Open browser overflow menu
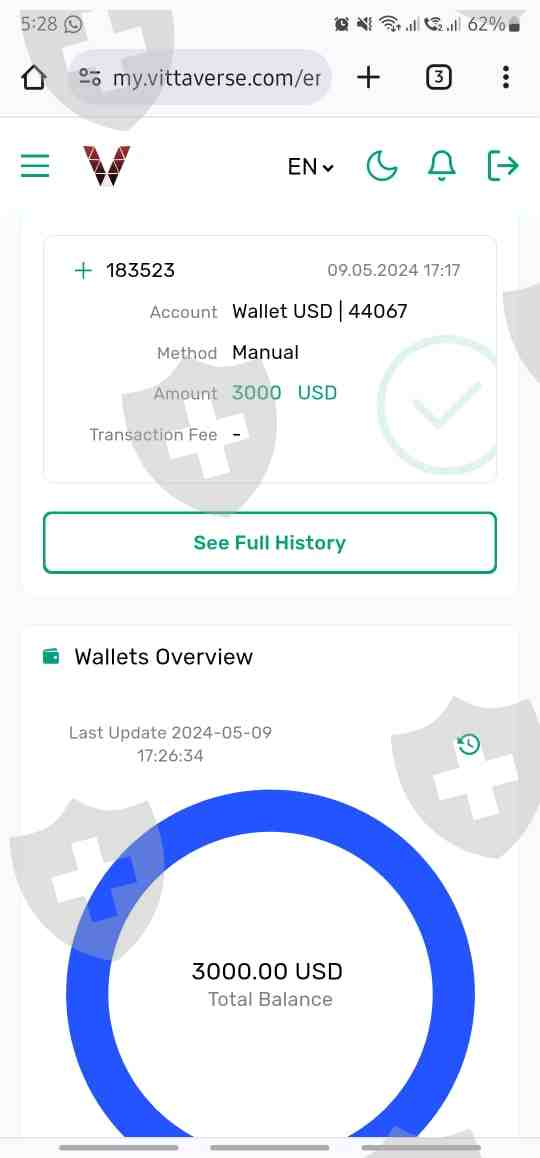The image size is (540, 1158). [x=505, y=77]
